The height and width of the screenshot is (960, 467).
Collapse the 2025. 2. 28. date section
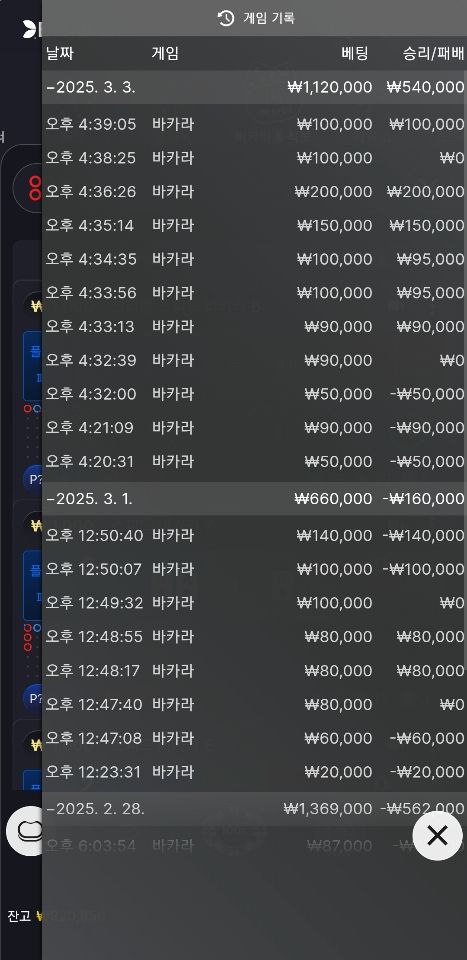coord(255,809)
